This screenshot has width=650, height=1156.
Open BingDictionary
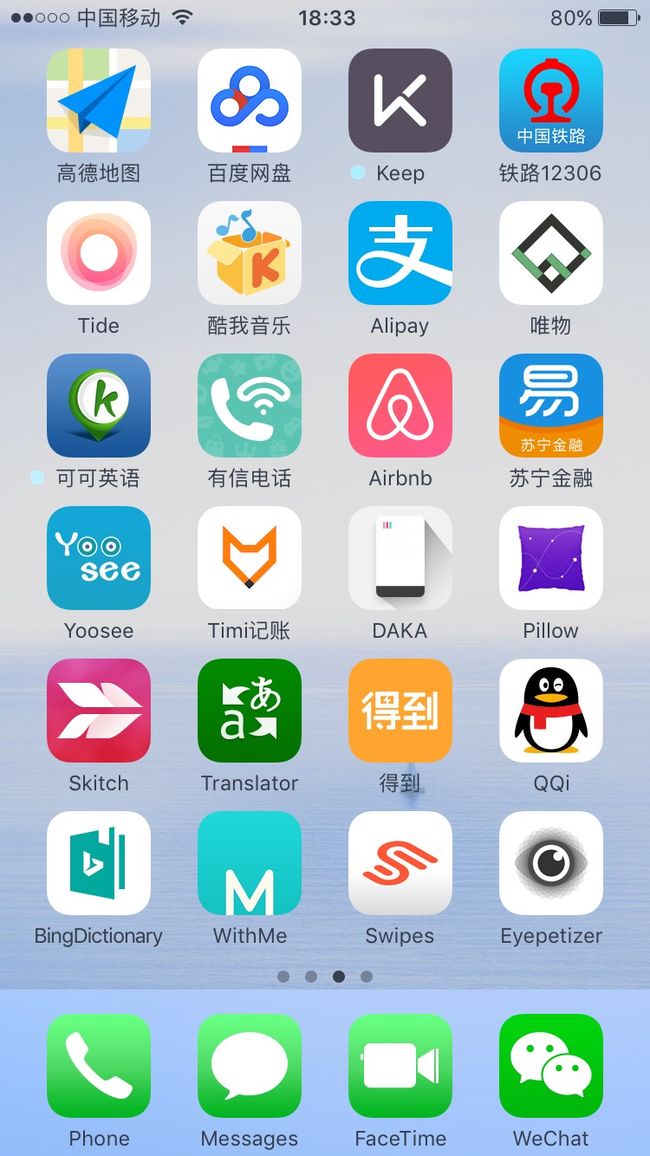pos(99,863)
